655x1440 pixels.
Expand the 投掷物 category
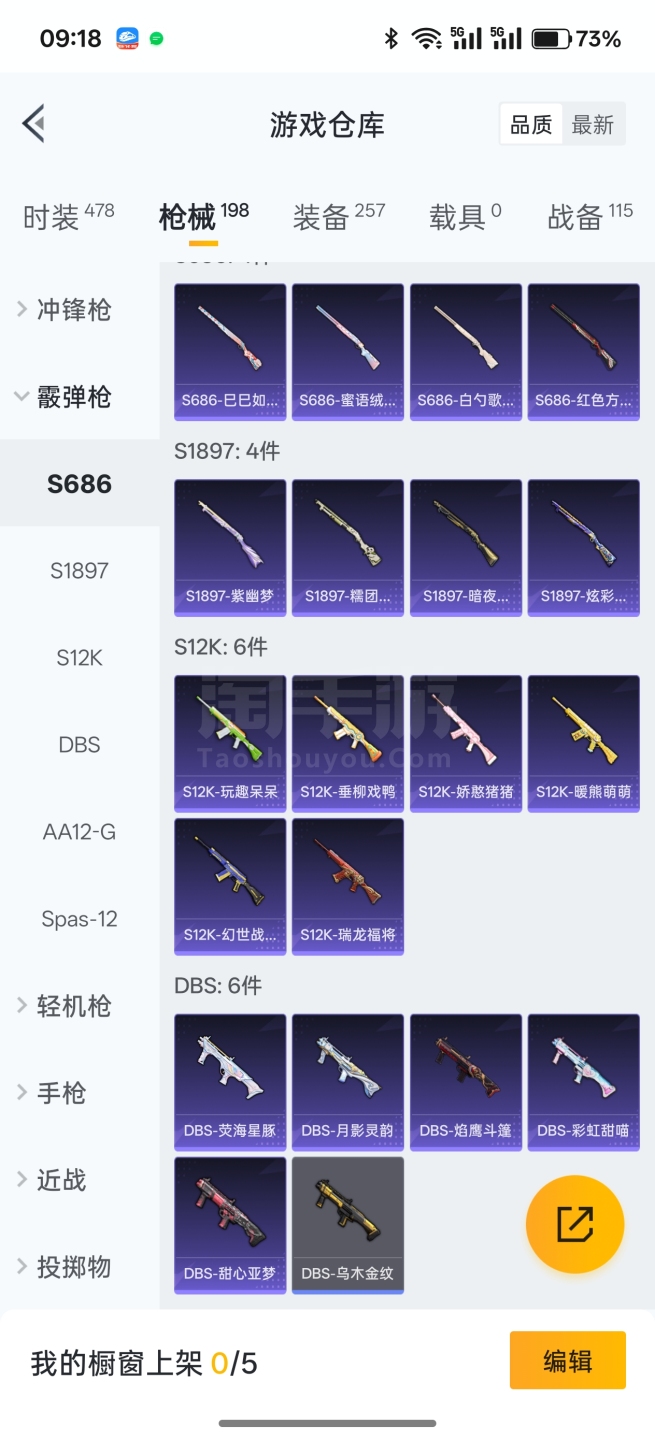coord(73,1267)
